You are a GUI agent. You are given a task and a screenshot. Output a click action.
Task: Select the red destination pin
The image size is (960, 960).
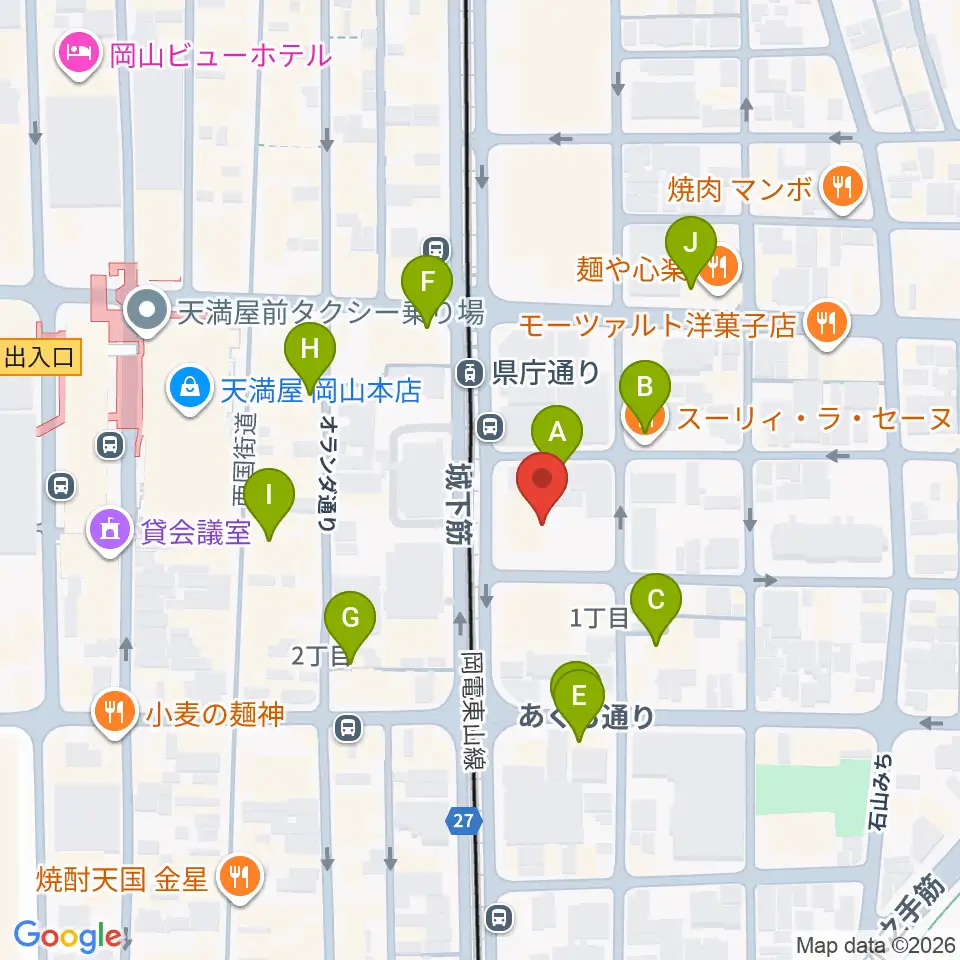click(x=542, y=484)
